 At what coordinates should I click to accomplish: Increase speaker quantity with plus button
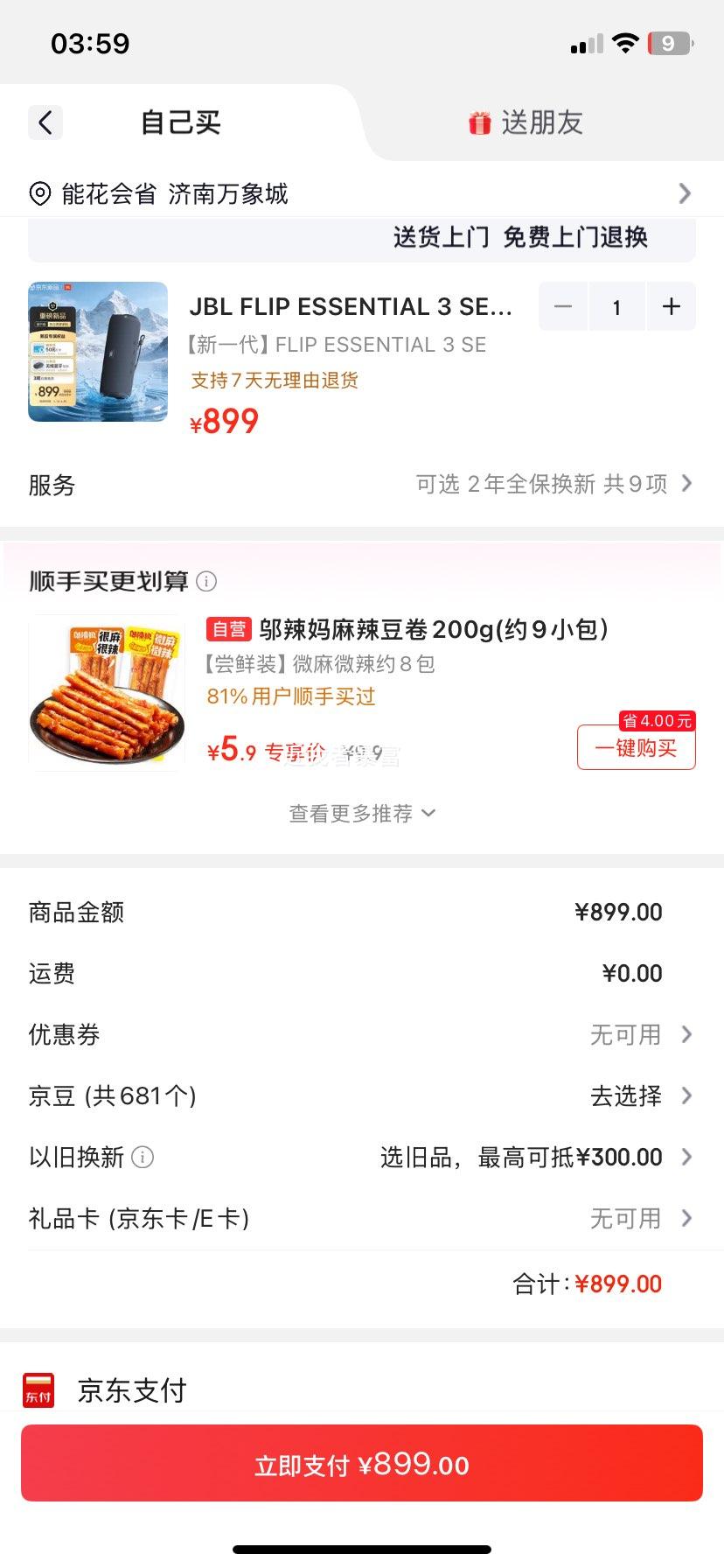point(671,306)
